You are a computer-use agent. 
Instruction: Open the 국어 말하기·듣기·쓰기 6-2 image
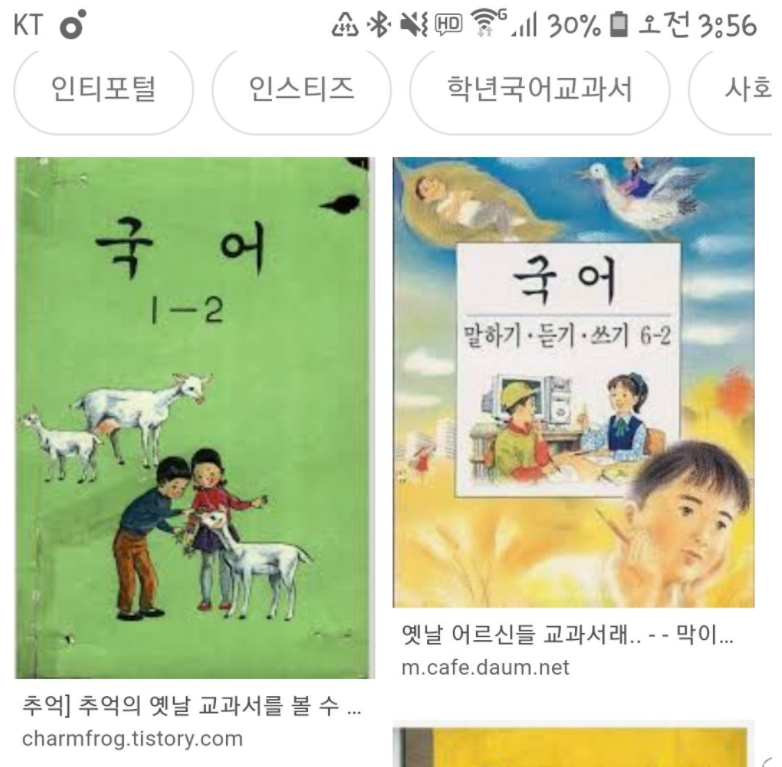click(x=573, y=382)
